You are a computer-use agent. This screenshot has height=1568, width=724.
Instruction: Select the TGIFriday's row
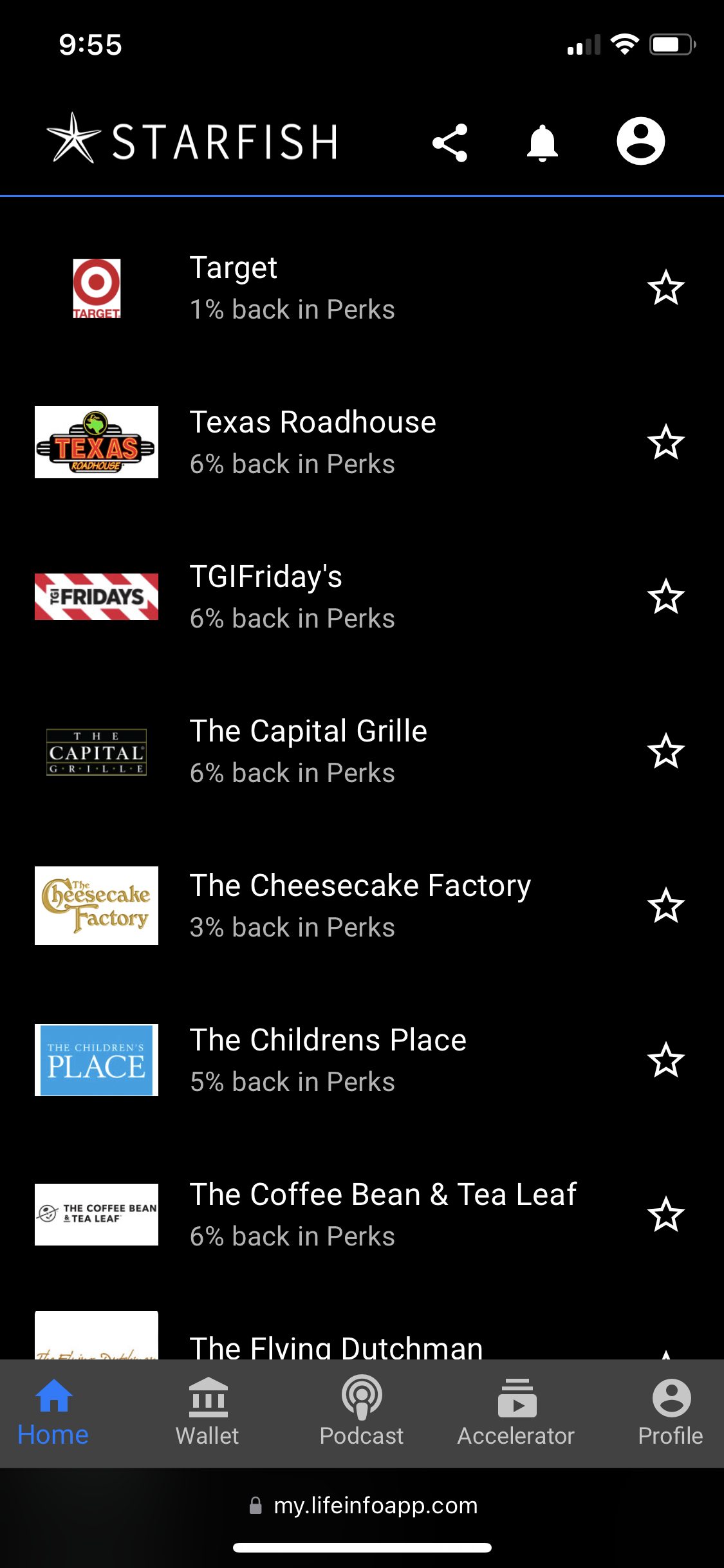point(292,597)
